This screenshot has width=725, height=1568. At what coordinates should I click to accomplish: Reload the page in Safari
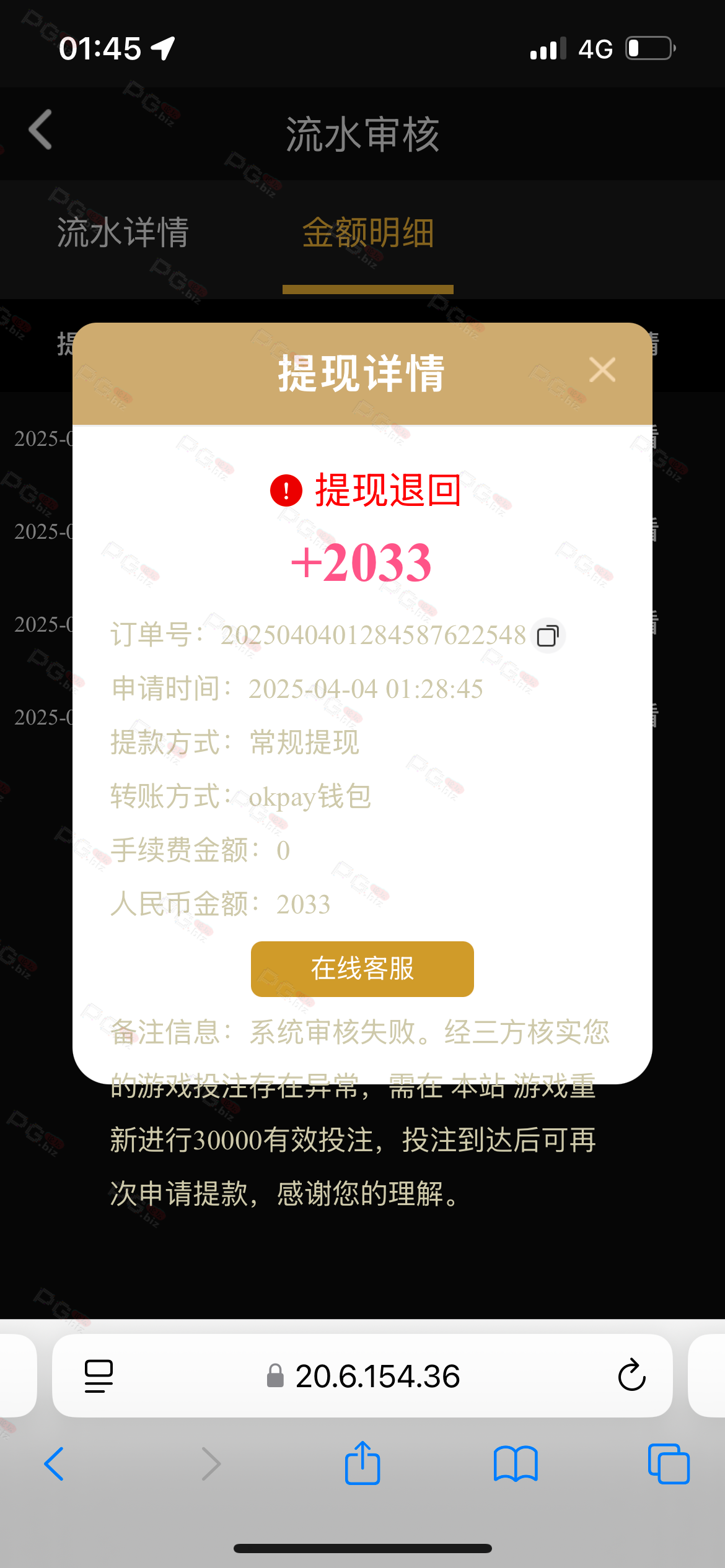tap(631, 1375)
